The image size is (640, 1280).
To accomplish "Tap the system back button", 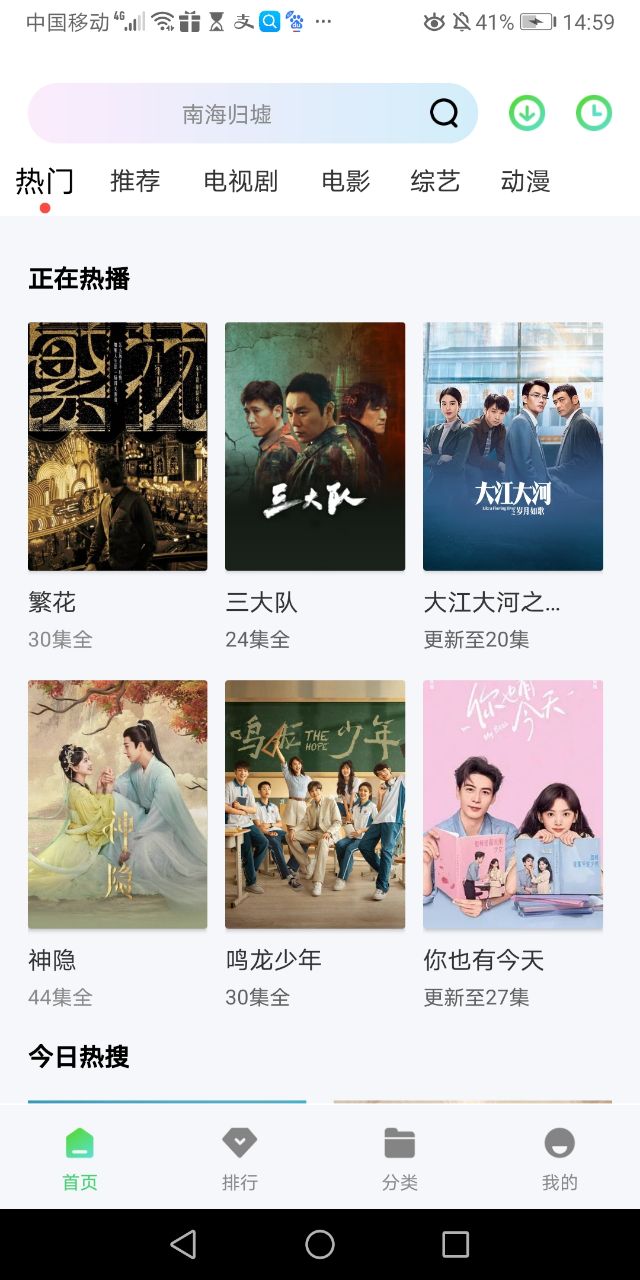I will (x=183, y=1244).
